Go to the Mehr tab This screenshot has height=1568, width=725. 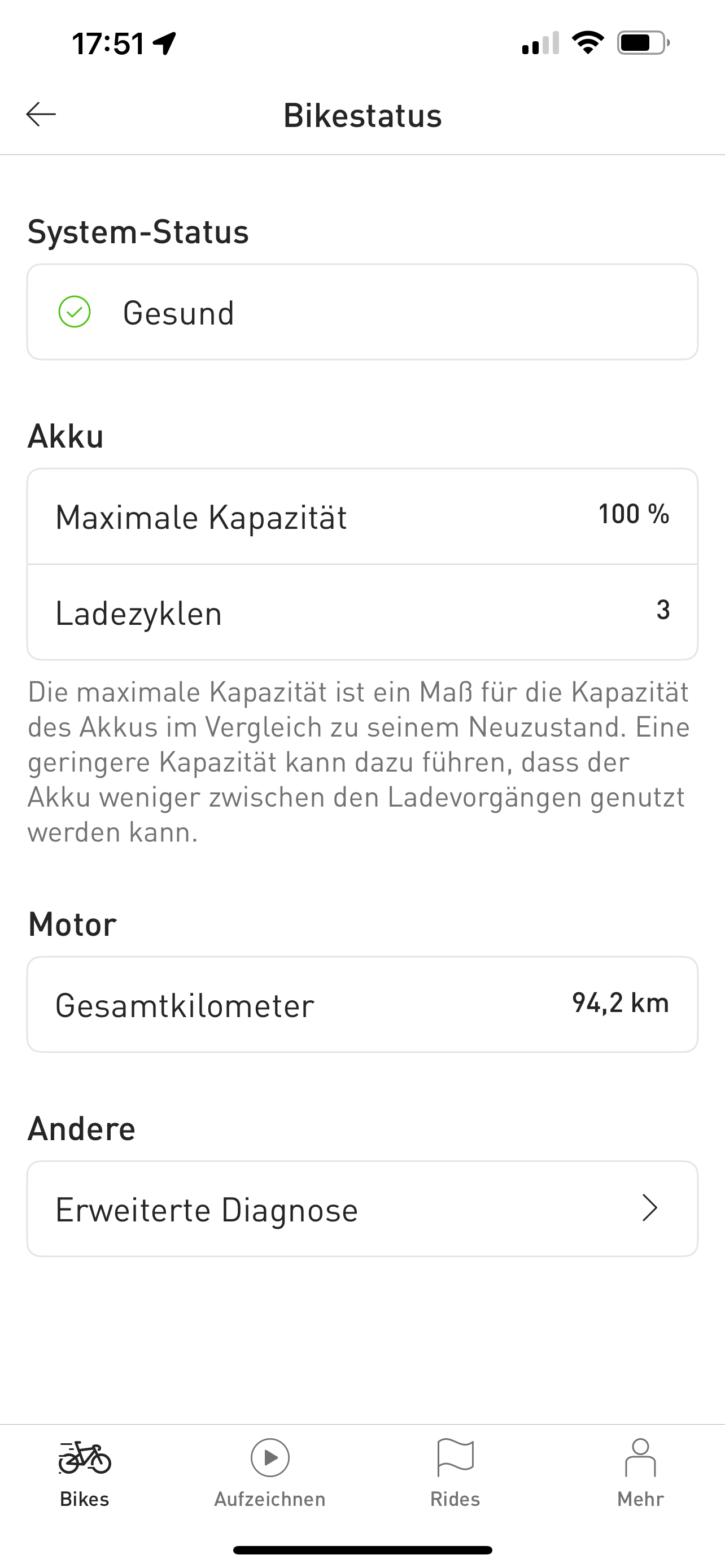640,1472
